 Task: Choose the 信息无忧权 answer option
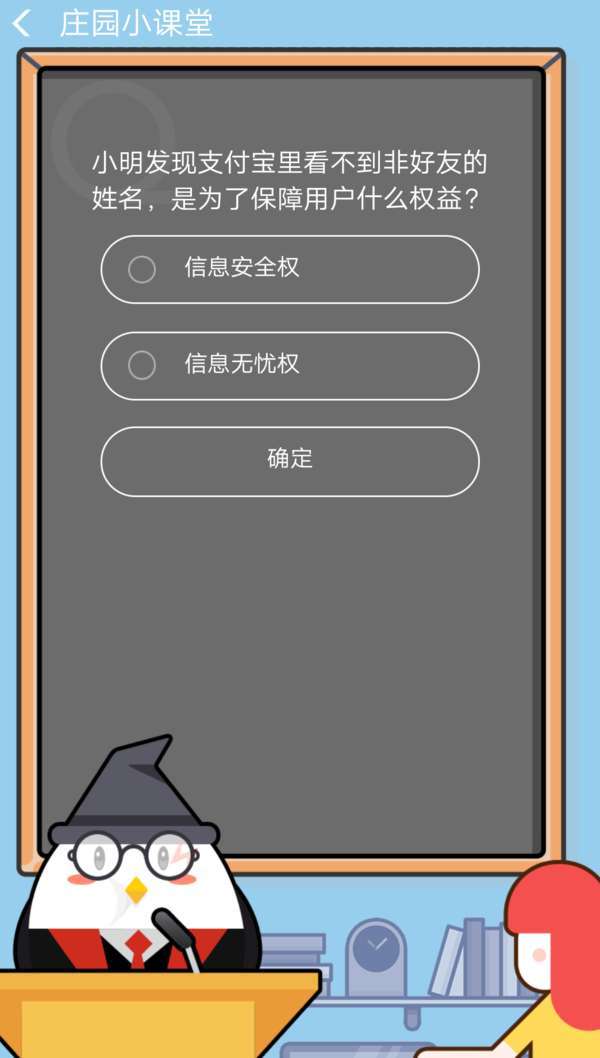(289, 365)
